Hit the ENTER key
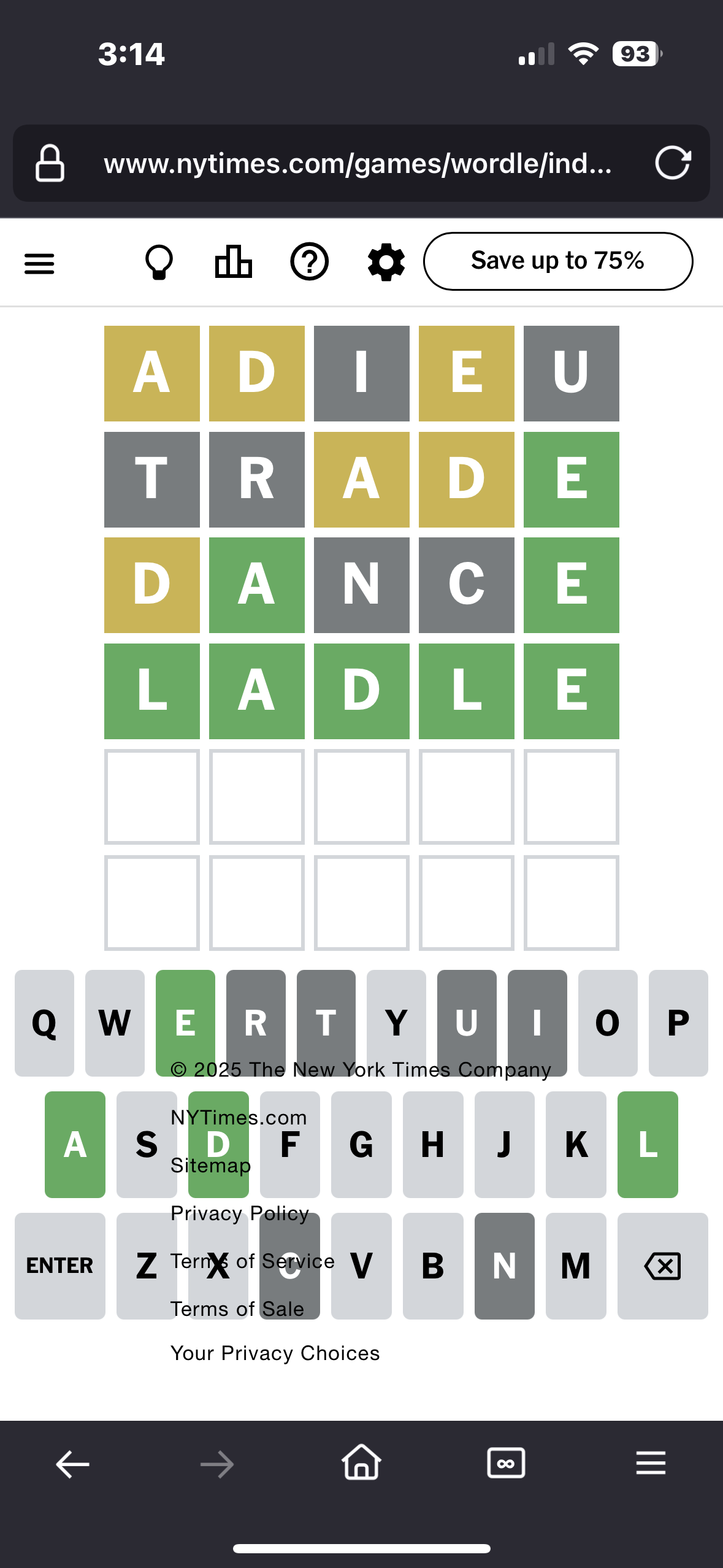Screen dimensions: 723x1568 [x=60, y=1266]
